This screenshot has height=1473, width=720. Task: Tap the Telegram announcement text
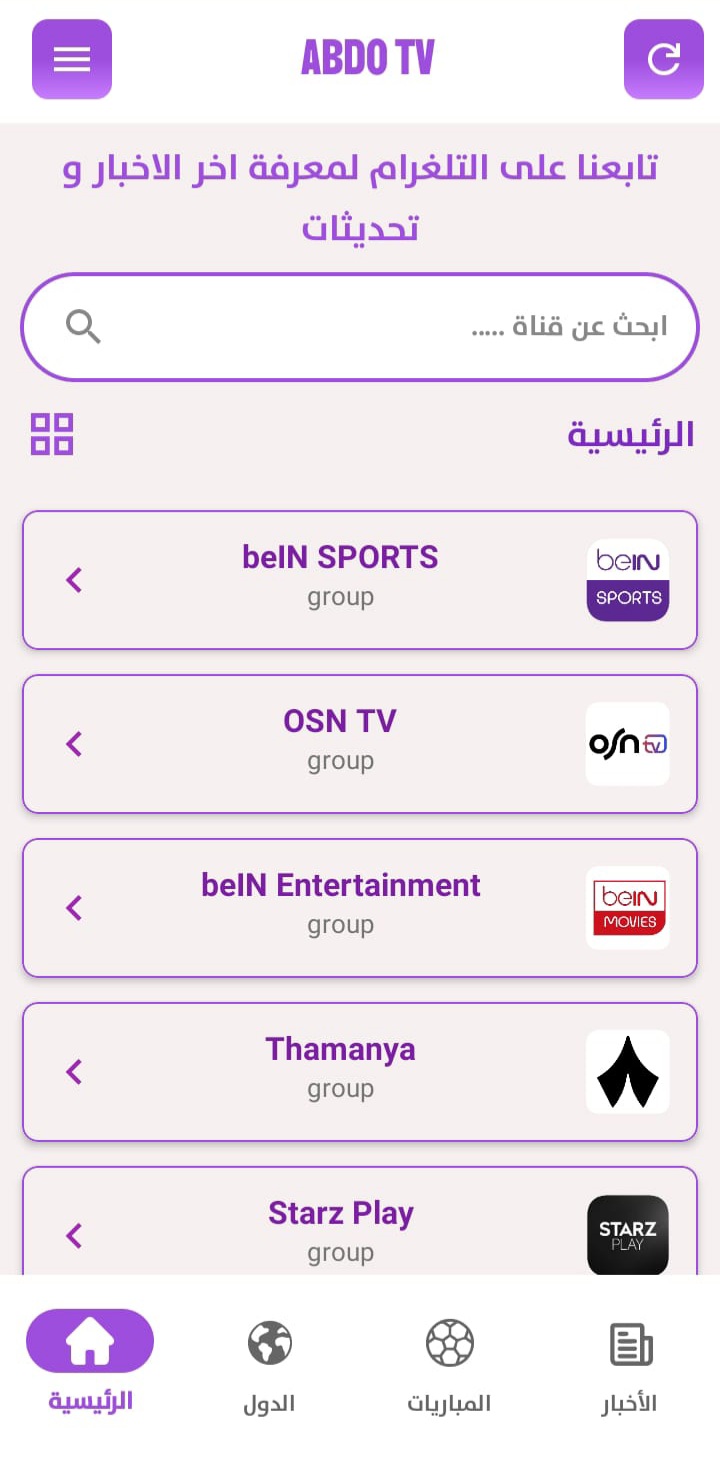[x=360, y=195]
